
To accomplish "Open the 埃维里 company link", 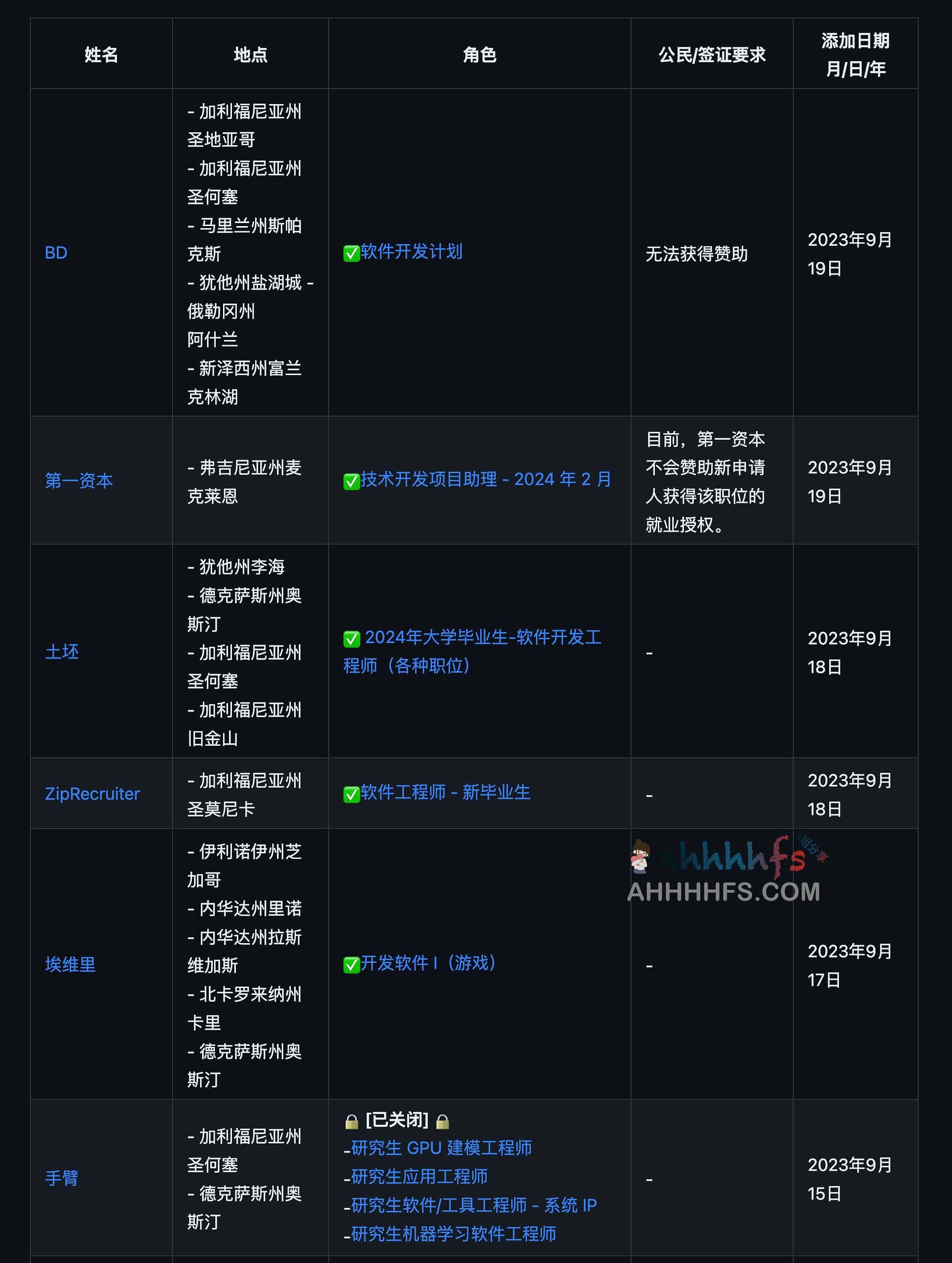I will (70, 964).
